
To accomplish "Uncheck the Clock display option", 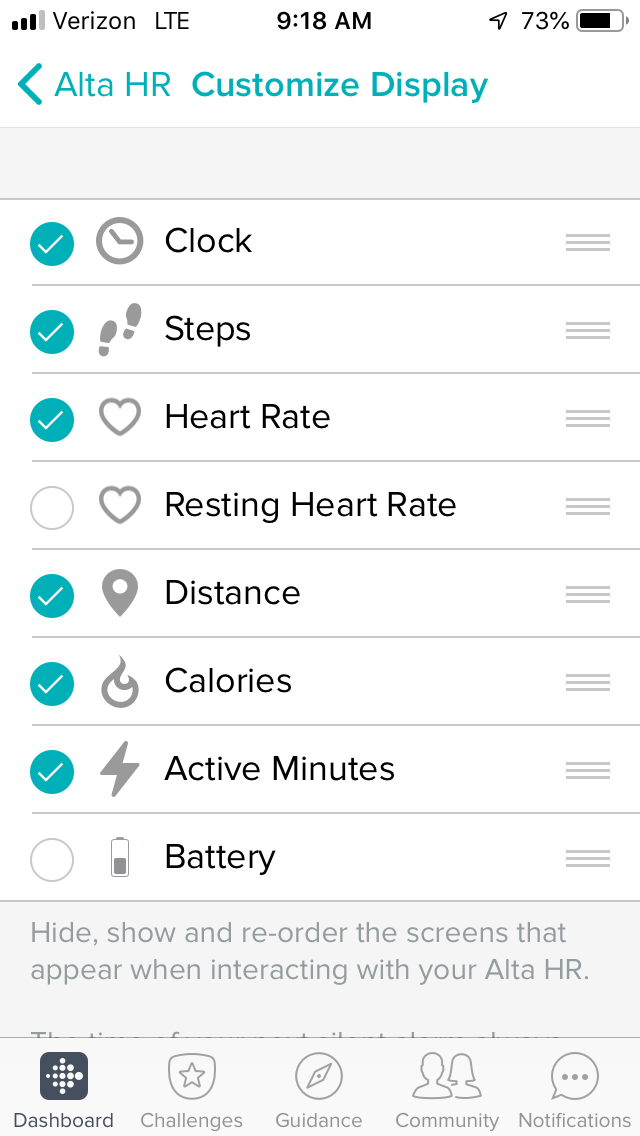I will tap(52, 243).
